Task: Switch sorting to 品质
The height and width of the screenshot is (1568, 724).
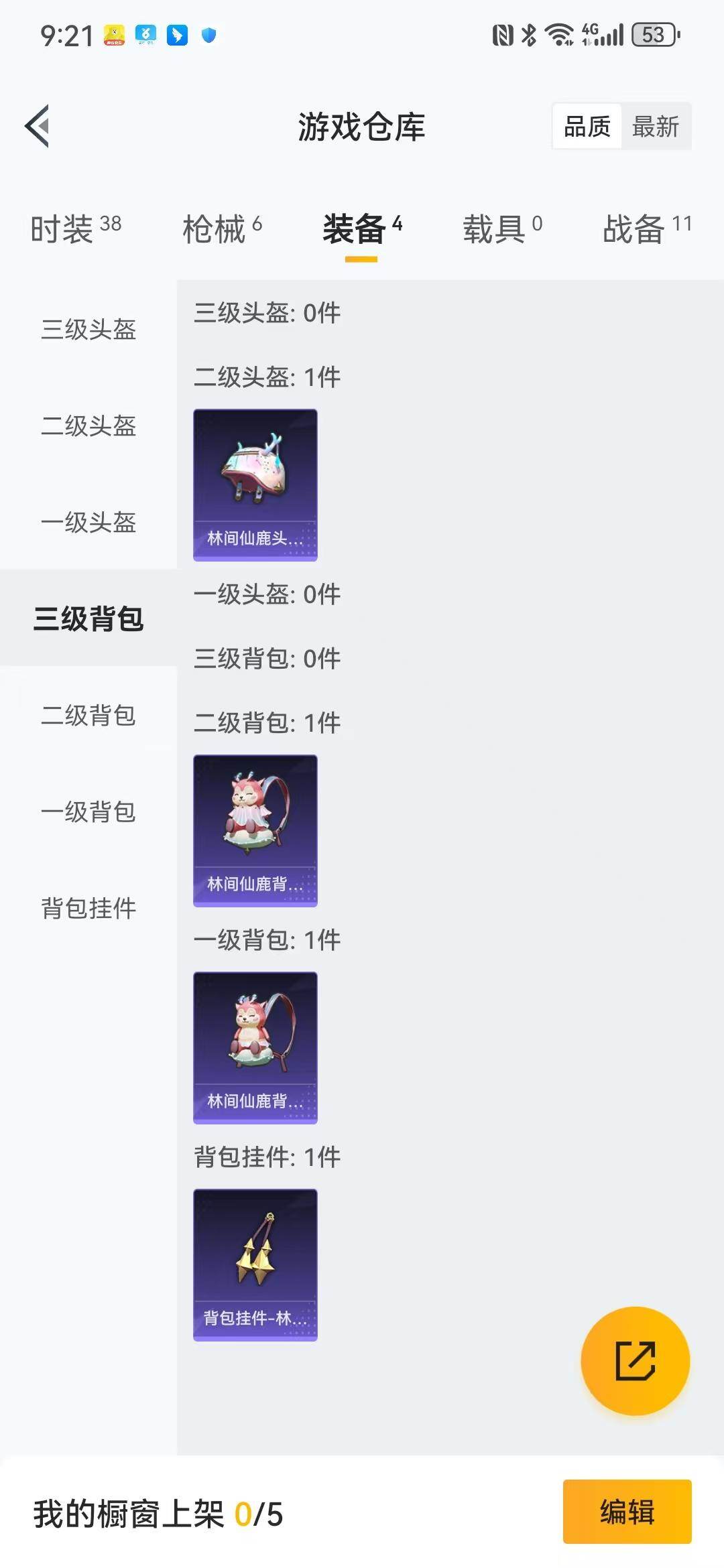Action: point(587,126)
